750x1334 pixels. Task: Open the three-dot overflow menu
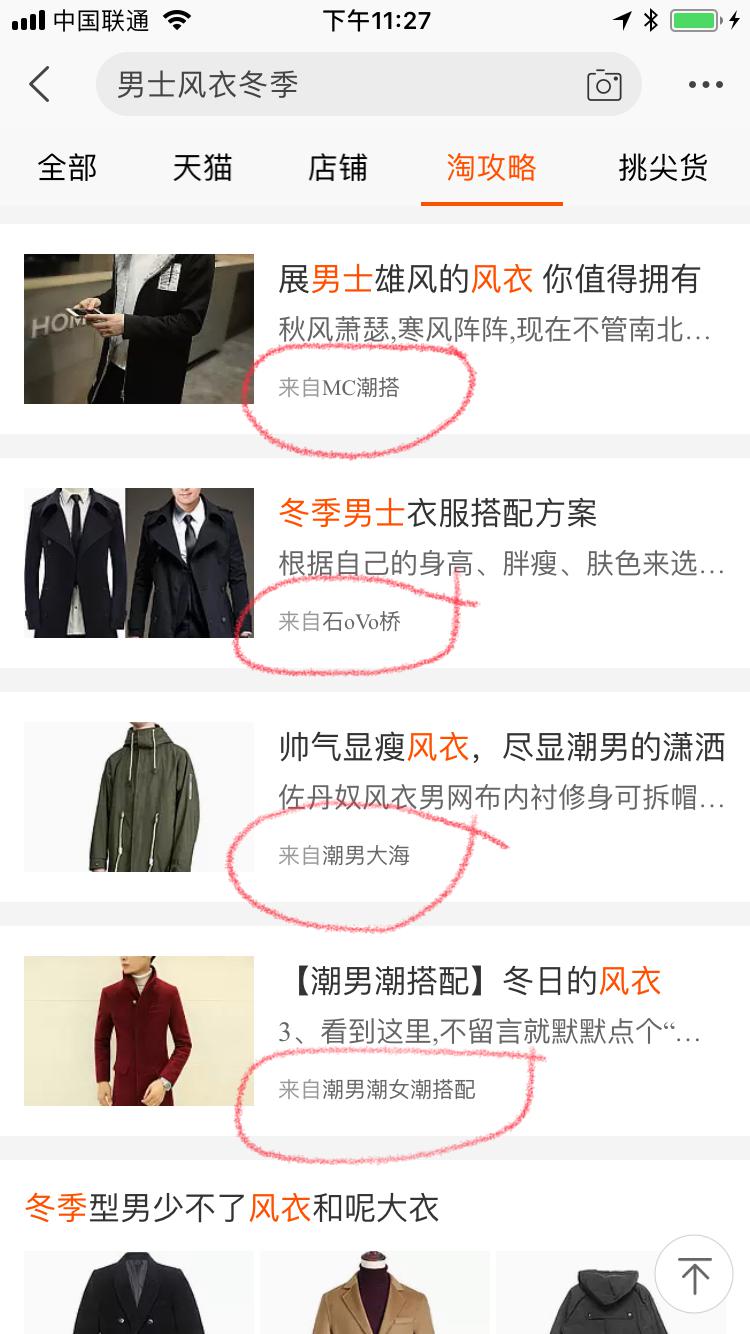click(x=705, y=85)
